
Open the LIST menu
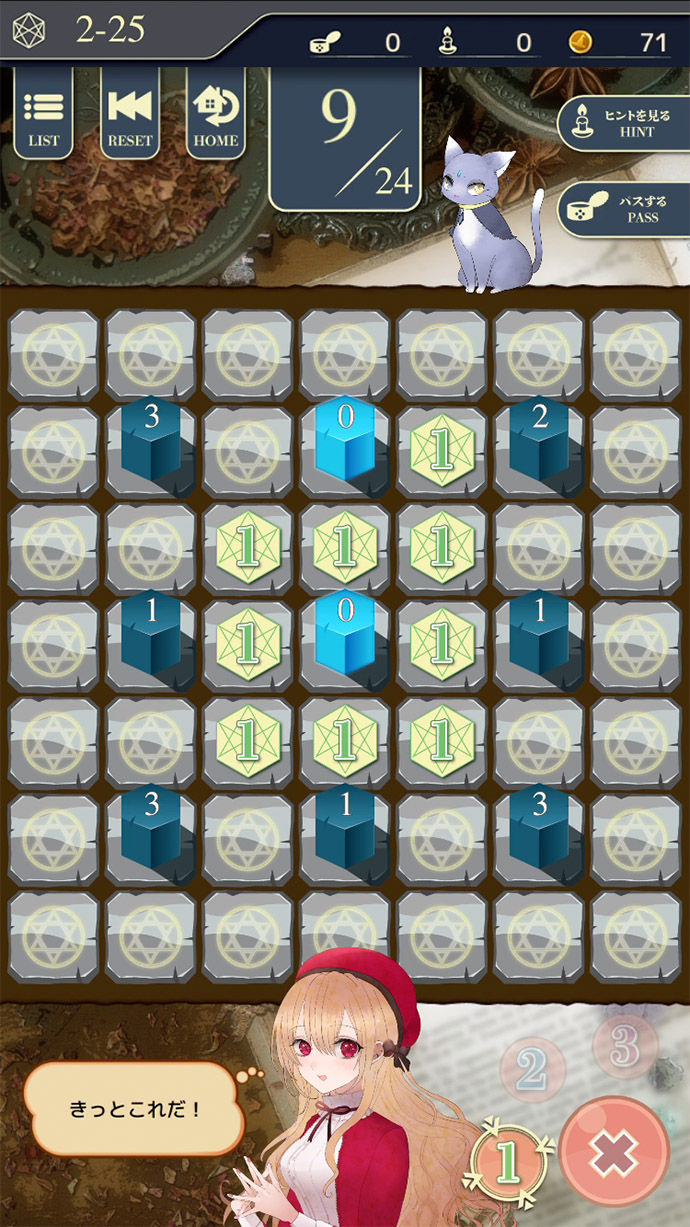(43, 114)
